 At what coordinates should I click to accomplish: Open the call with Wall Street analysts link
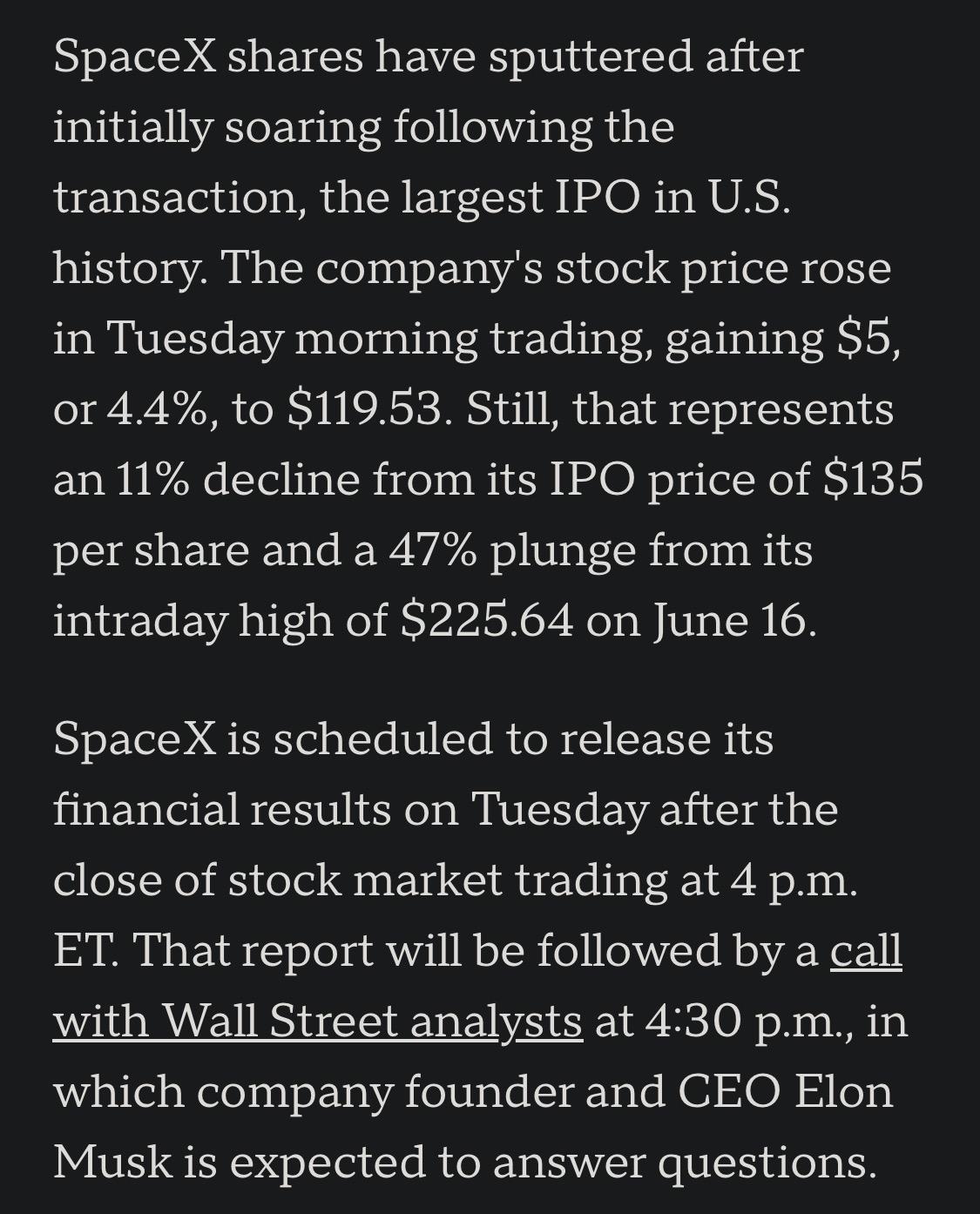coord(318,1020)
